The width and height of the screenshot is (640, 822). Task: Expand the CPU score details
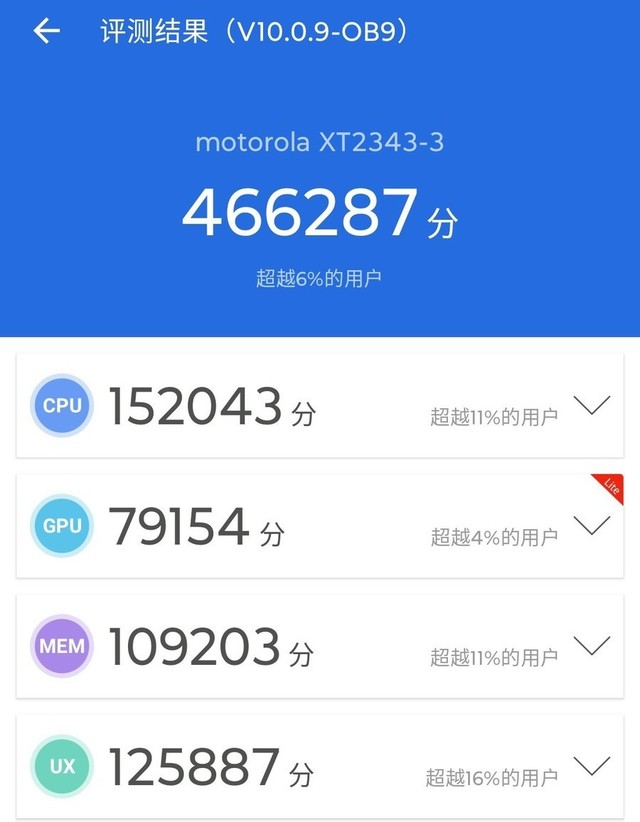(591, 406)
